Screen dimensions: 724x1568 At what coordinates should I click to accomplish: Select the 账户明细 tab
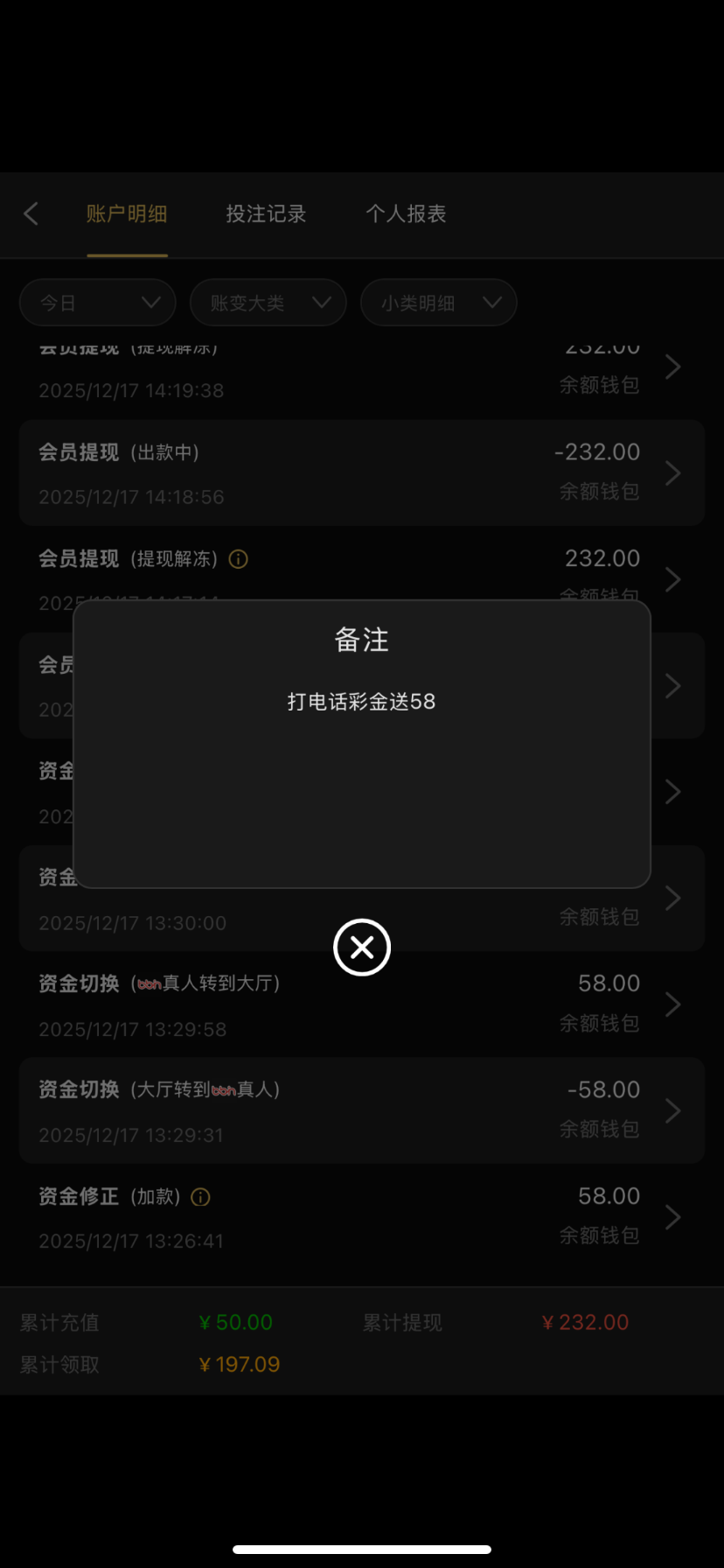coord(127,213)
